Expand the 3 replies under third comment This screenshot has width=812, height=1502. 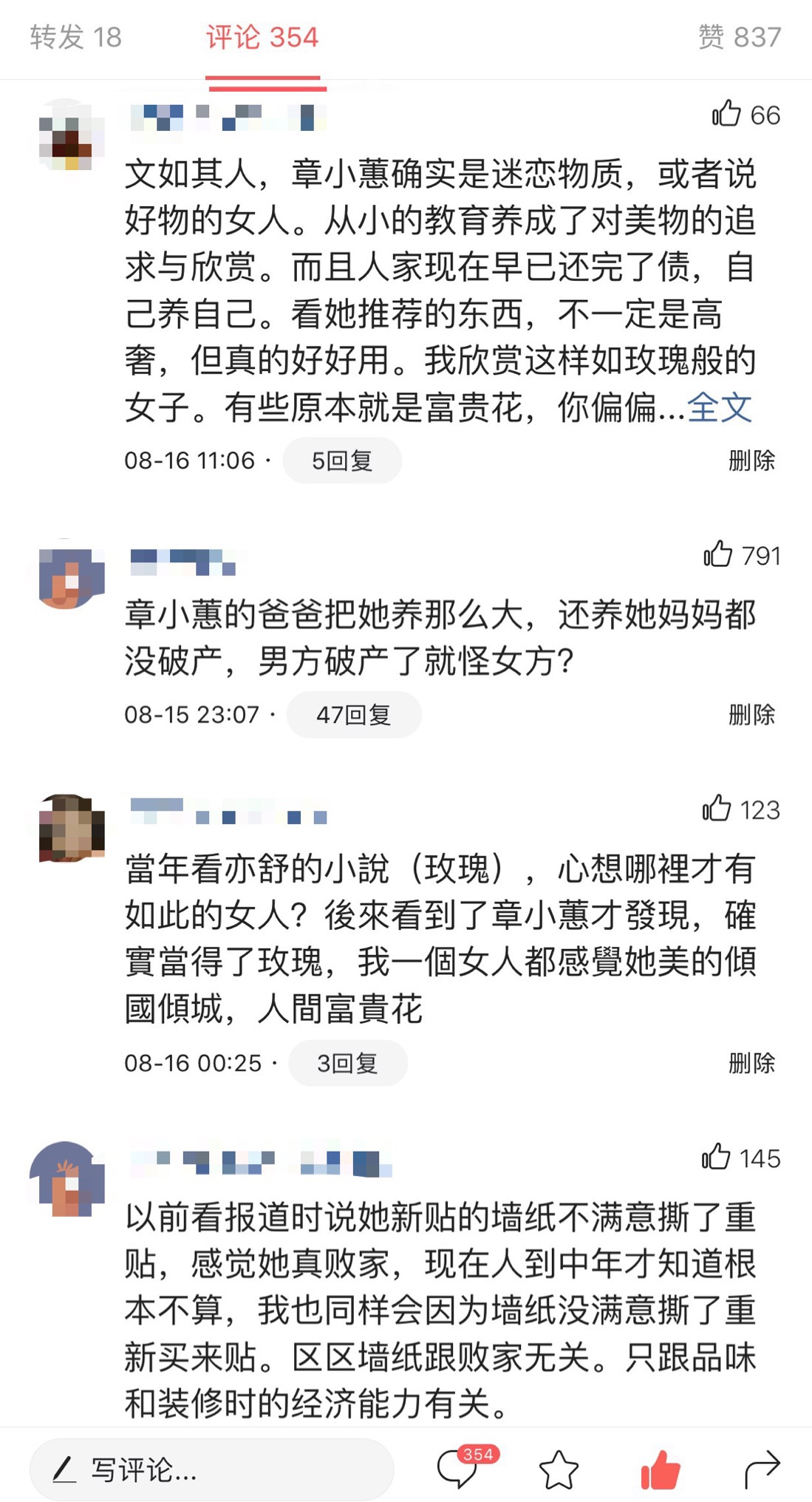pos(347,1064)
